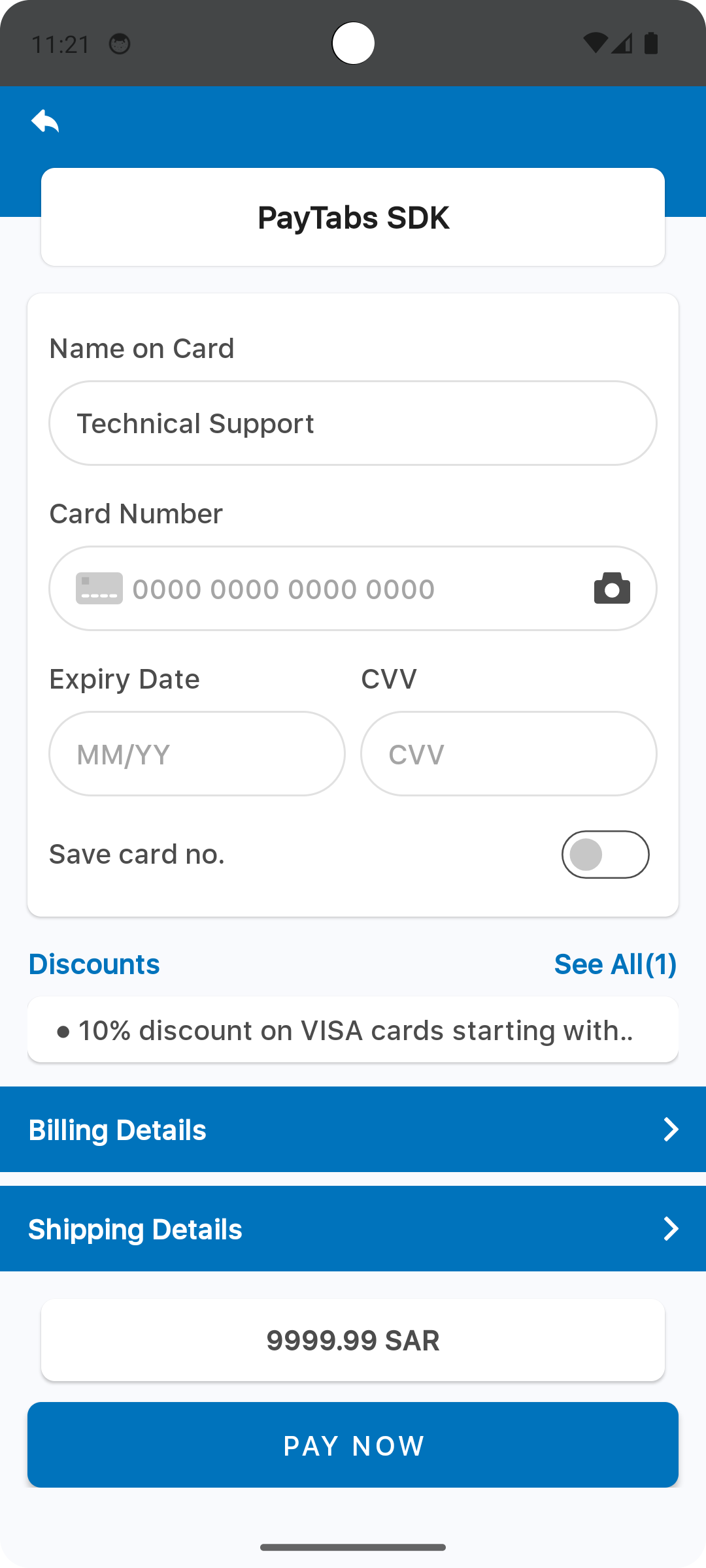
Task: Edit the Name on Card field
Action: (x=353, y=423)
